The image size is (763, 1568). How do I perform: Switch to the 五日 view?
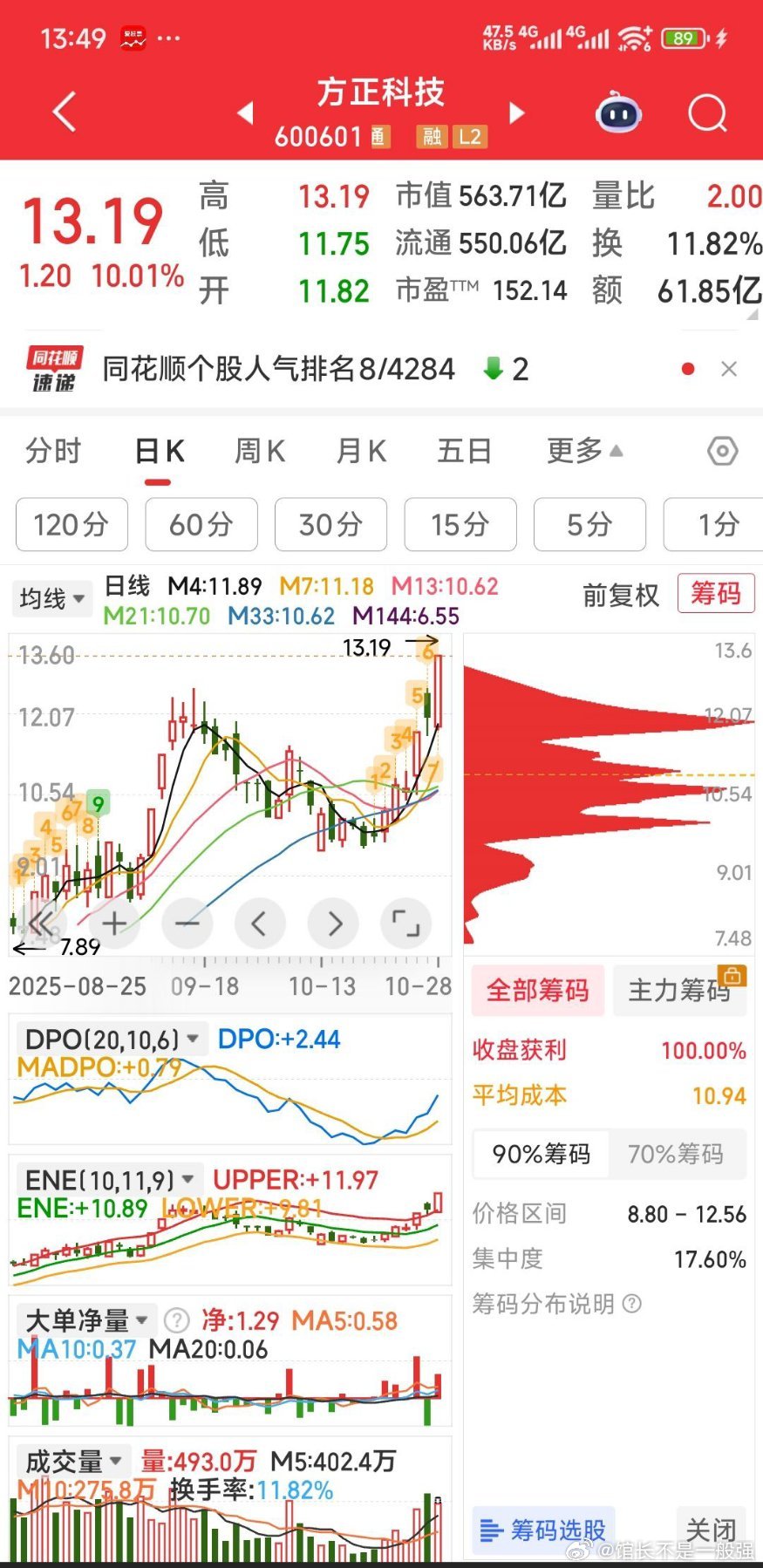pos(464,451)
